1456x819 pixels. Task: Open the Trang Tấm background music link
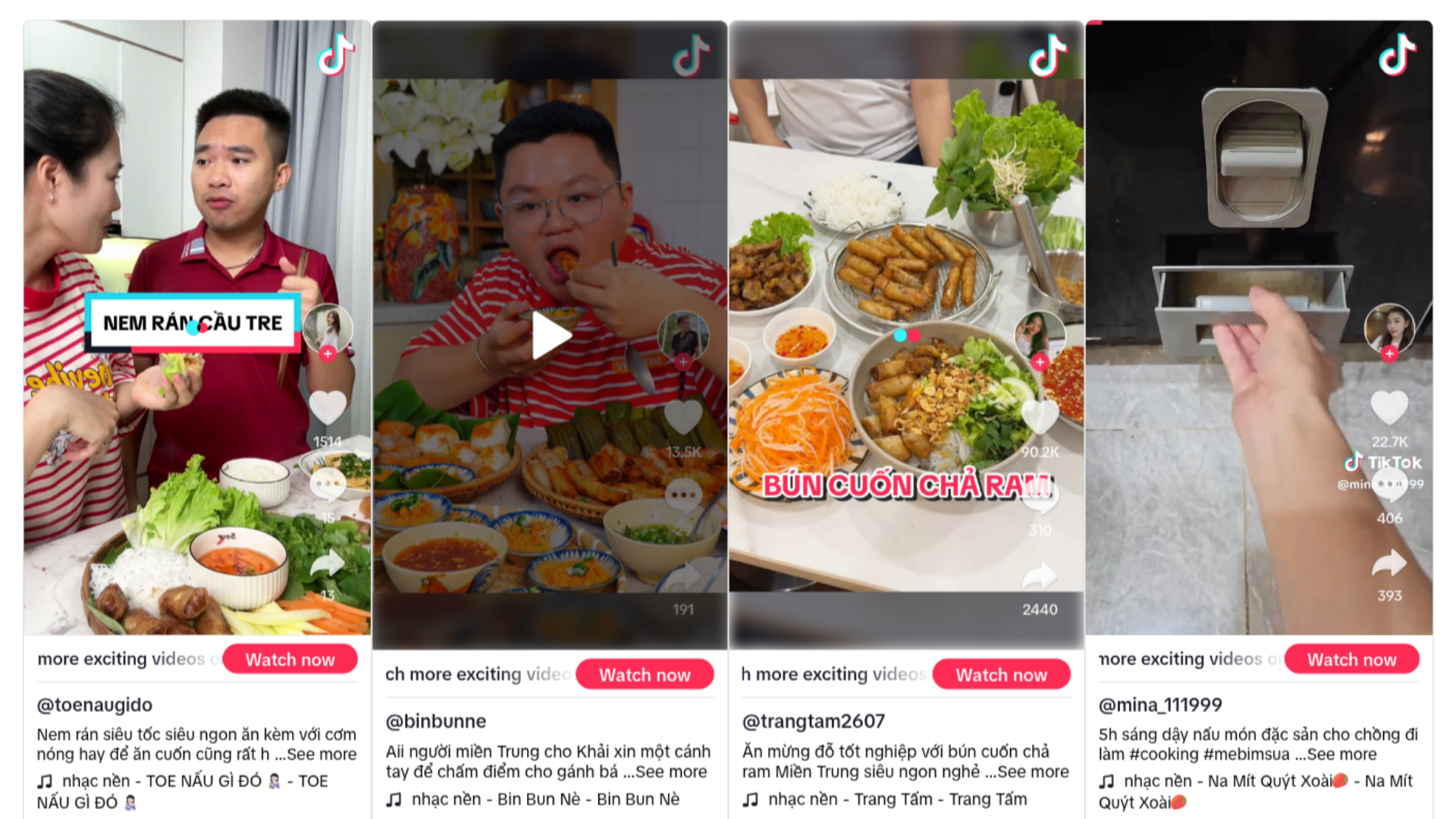click(x=897, y=799)
